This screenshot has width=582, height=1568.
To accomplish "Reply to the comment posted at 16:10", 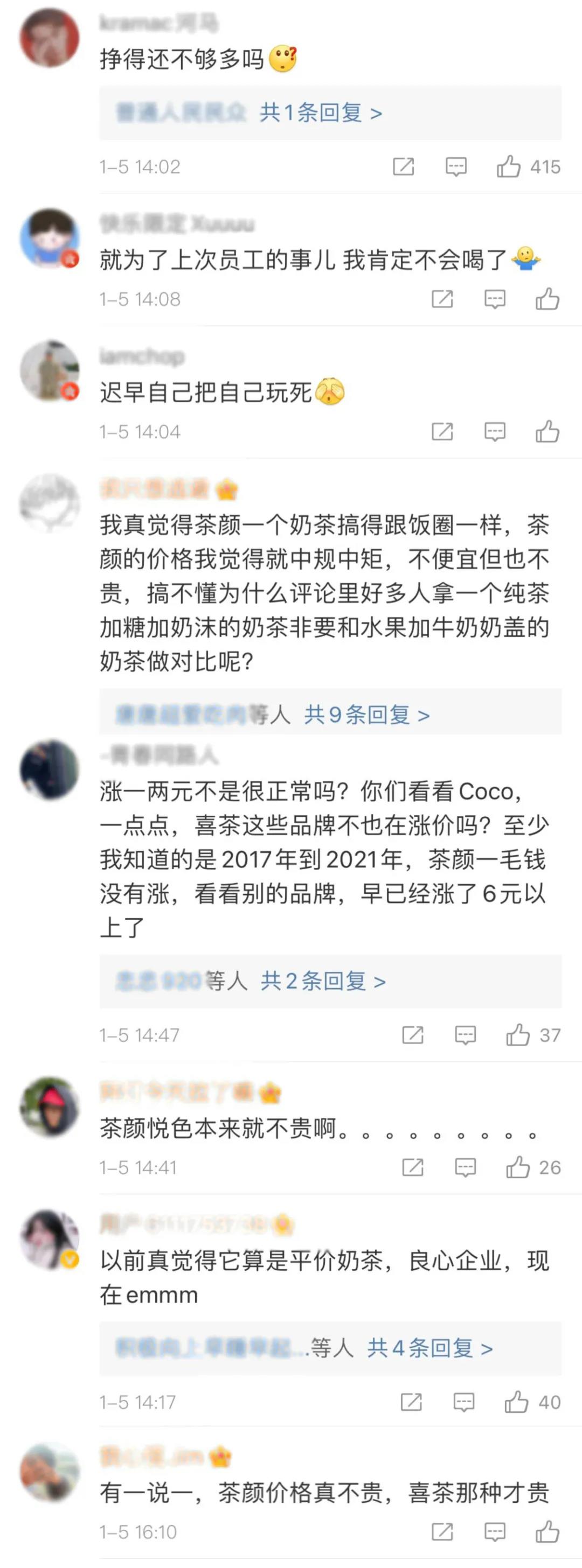I will pos(494,1531).
